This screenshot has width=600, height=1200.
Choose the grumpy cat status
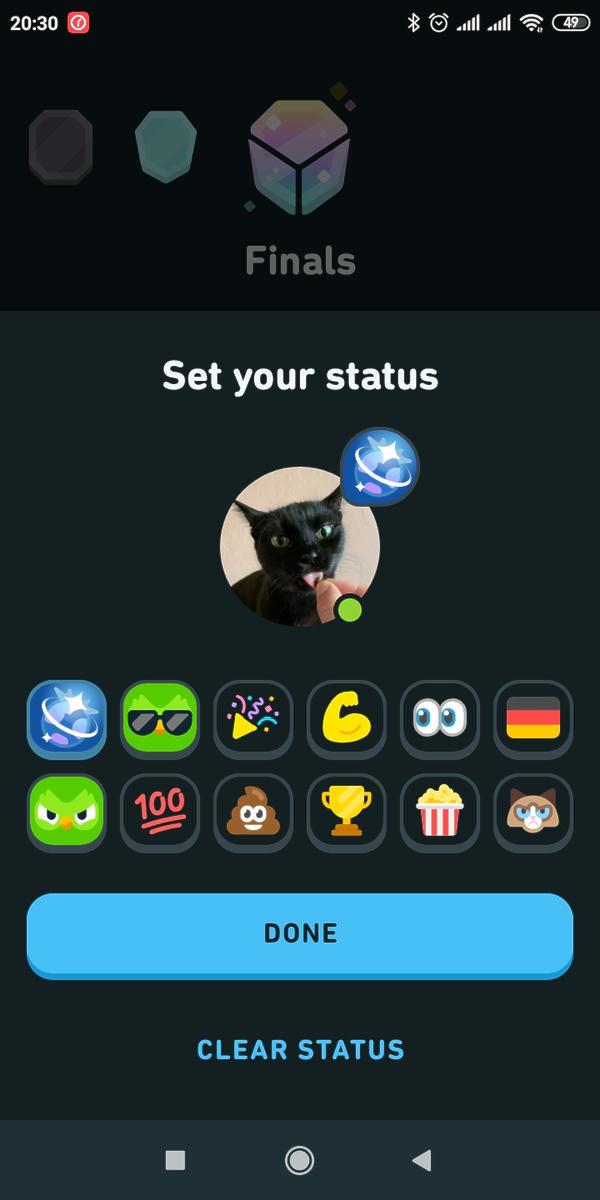533,812
